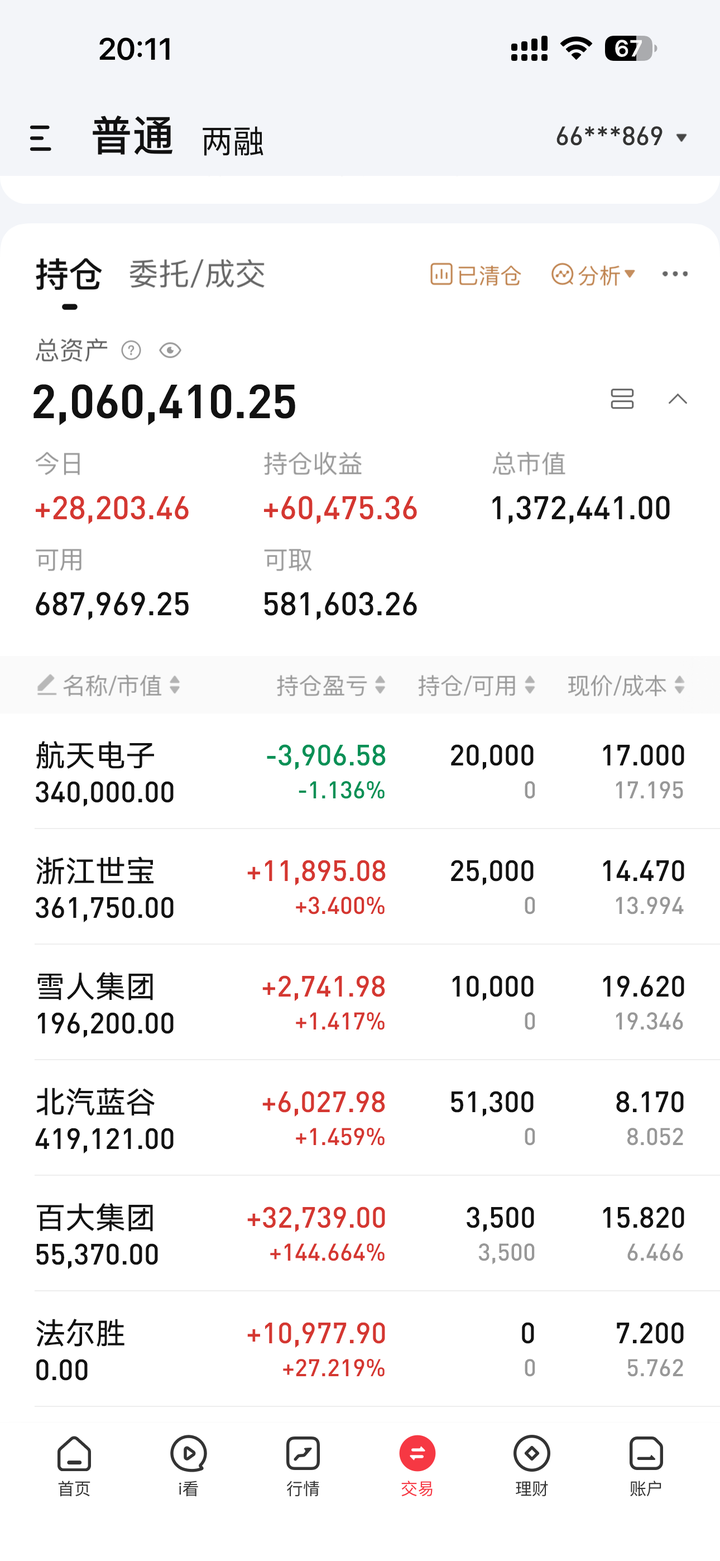Sort holdings by 现价/成本
This screenshot has height=1561, width=720.
(626, 686)
